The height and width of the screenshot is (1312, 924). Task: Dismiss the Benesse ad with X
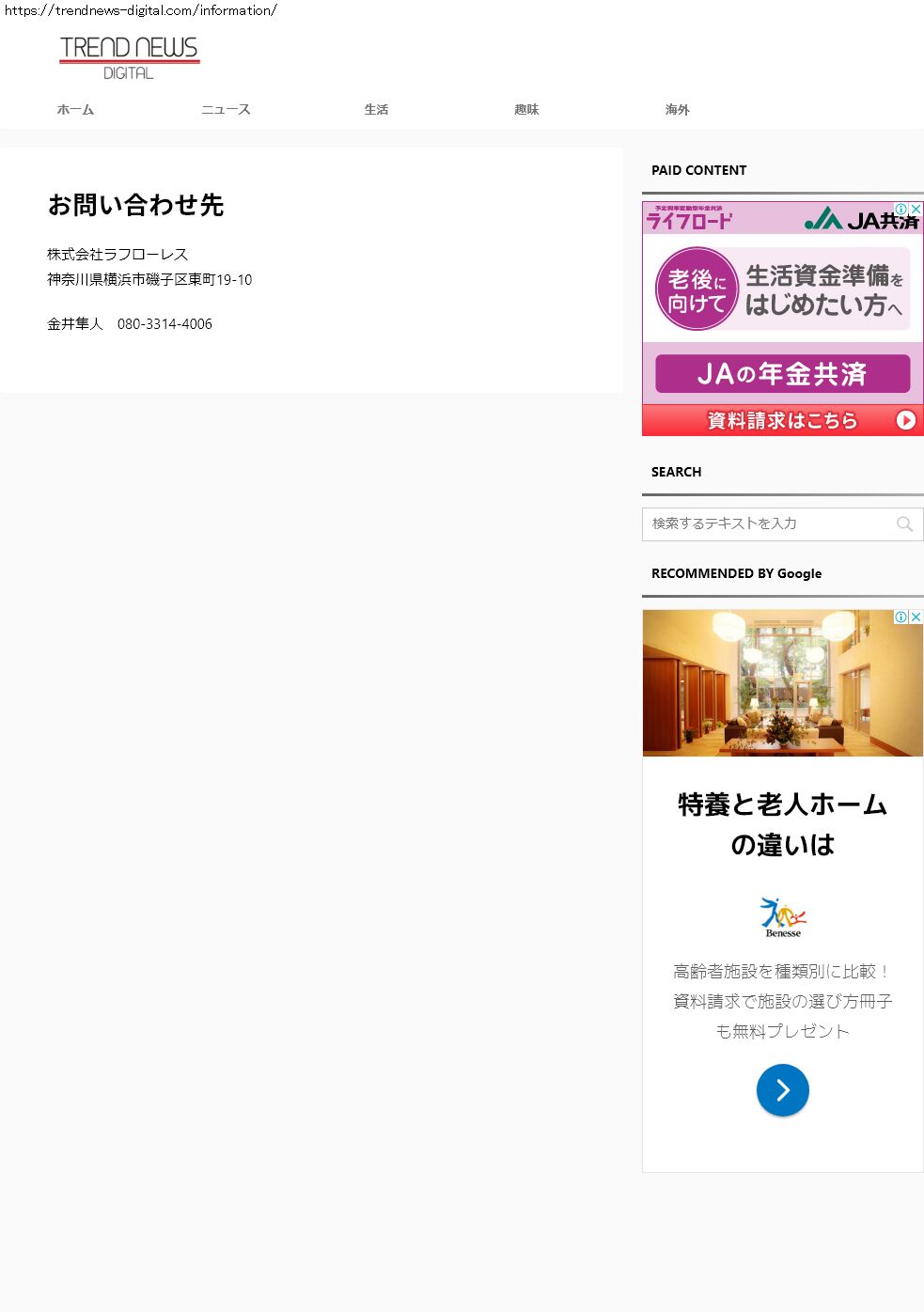coord(916,617)
